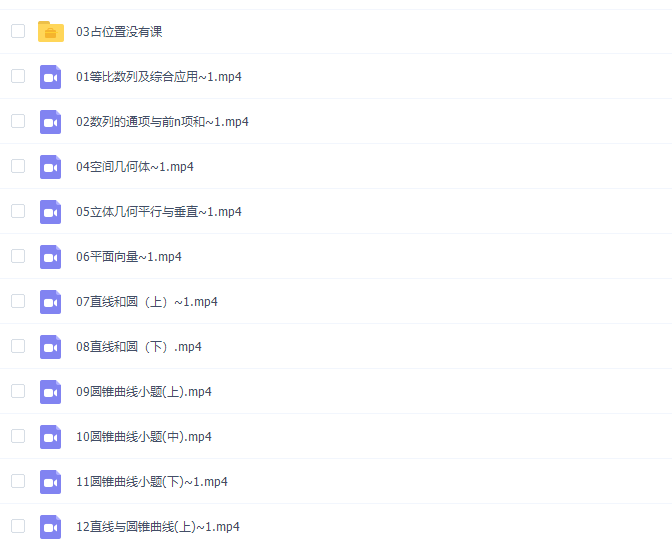Open the folder 03占位置没有课
The height and width of the screenshot is (548, 672).
coord(119,32)
